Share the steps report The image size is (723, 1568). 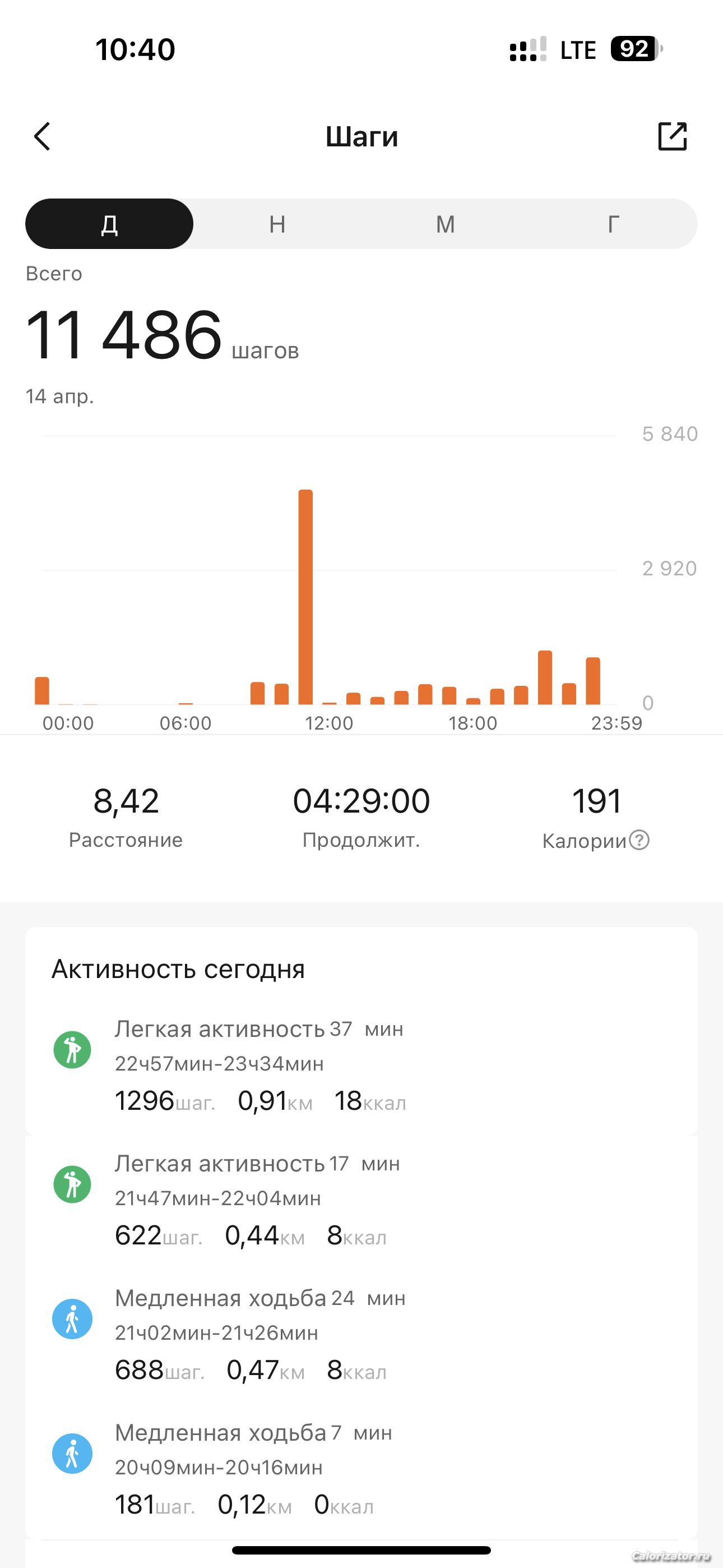673,136
